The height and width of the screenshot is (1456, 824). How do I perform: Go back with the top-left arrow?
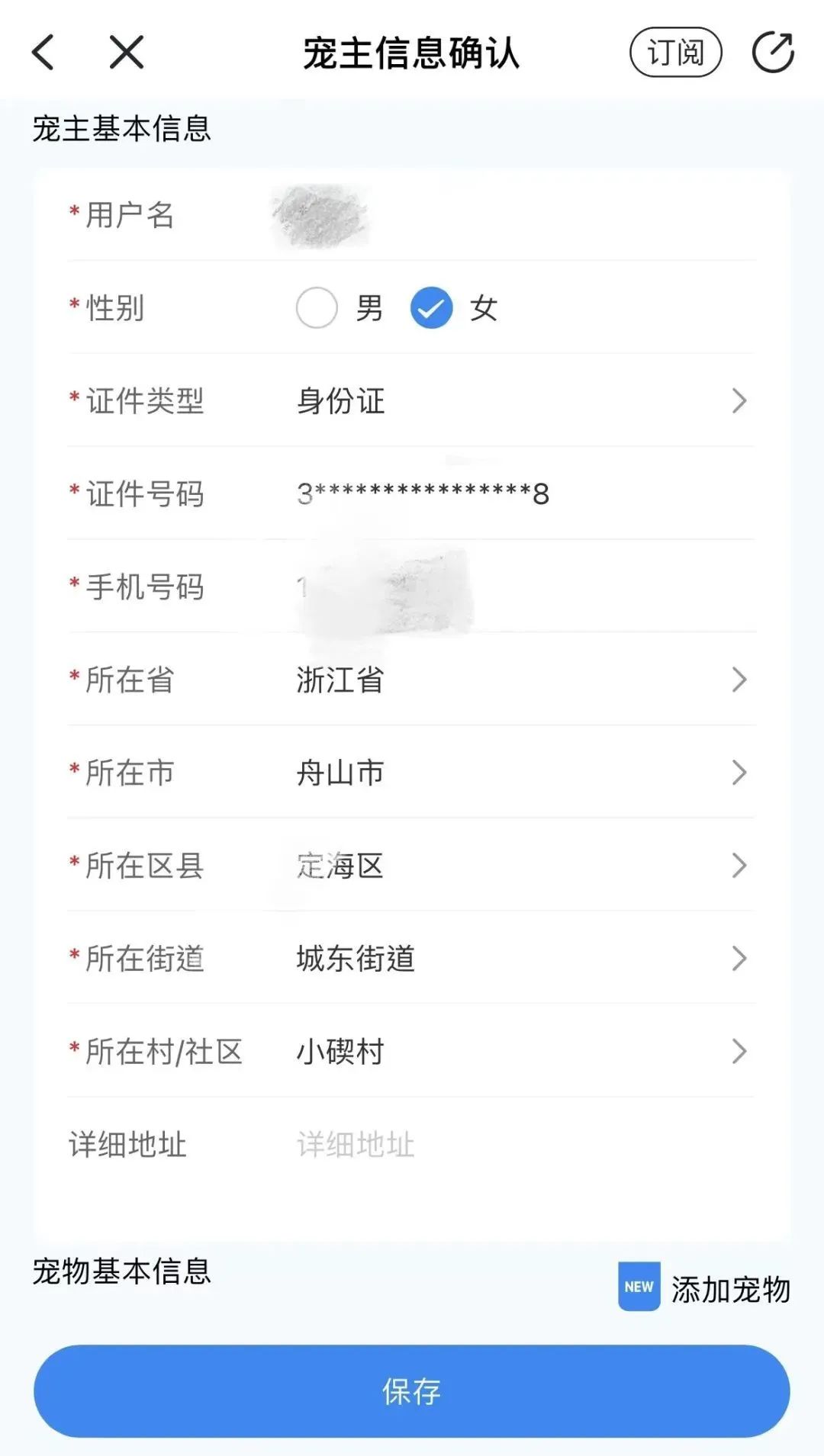pos(43,53)
